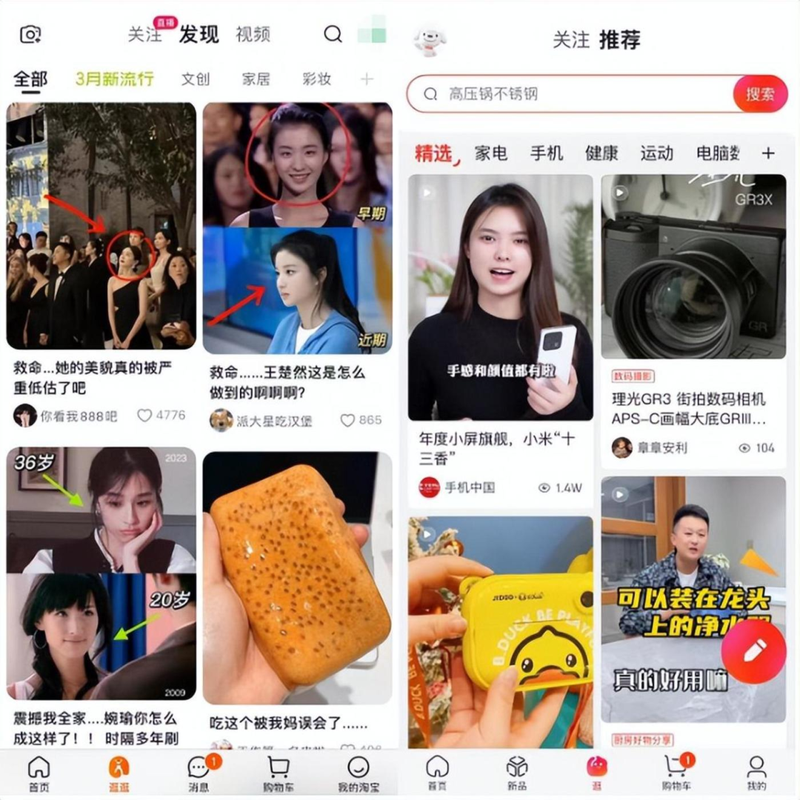Select the 健康 category

[601, 153]
